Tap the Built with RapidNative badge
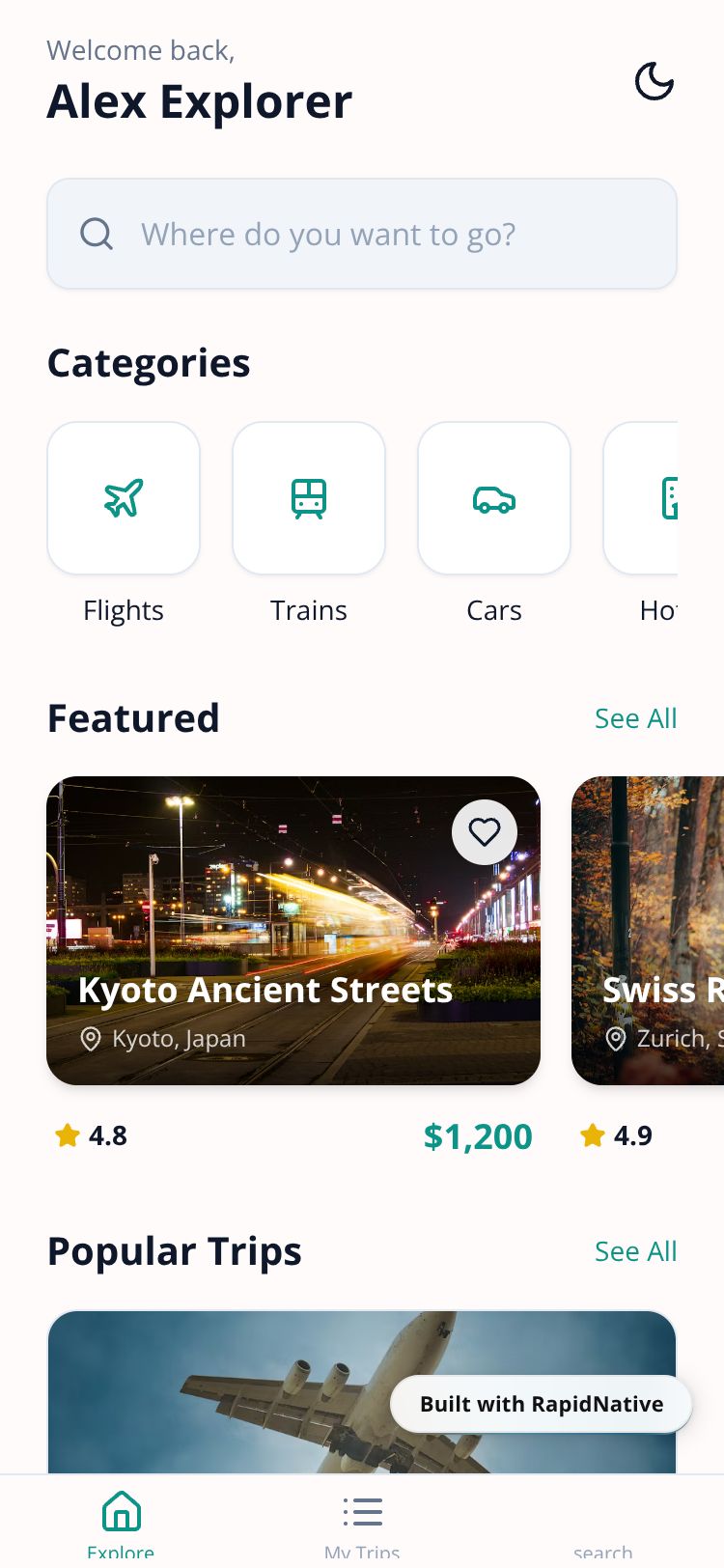This screenshot has height=1568, width=724. (x=541, y=1404)
